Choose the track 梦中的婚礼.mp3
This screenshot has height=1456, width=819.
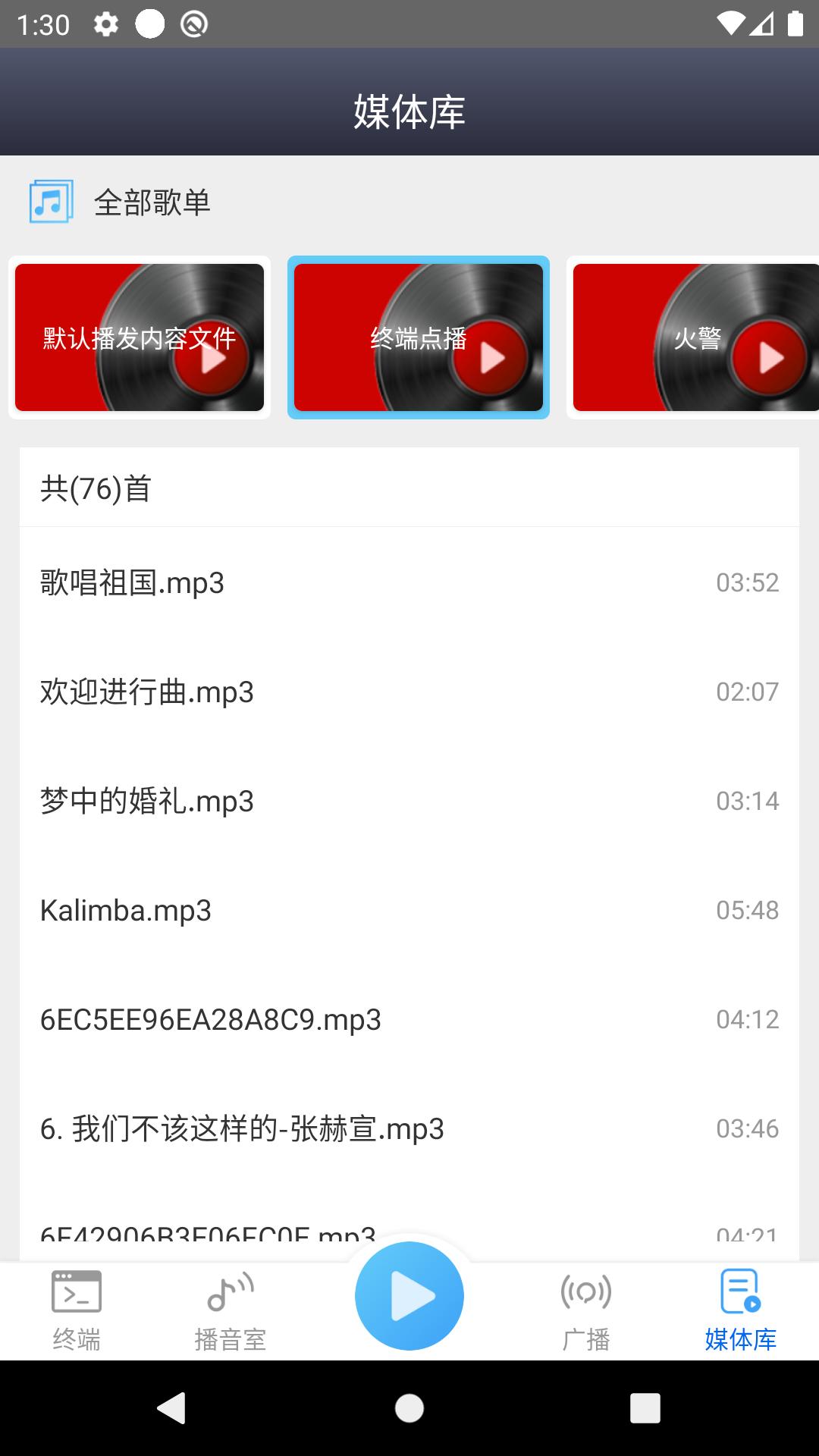409,801
